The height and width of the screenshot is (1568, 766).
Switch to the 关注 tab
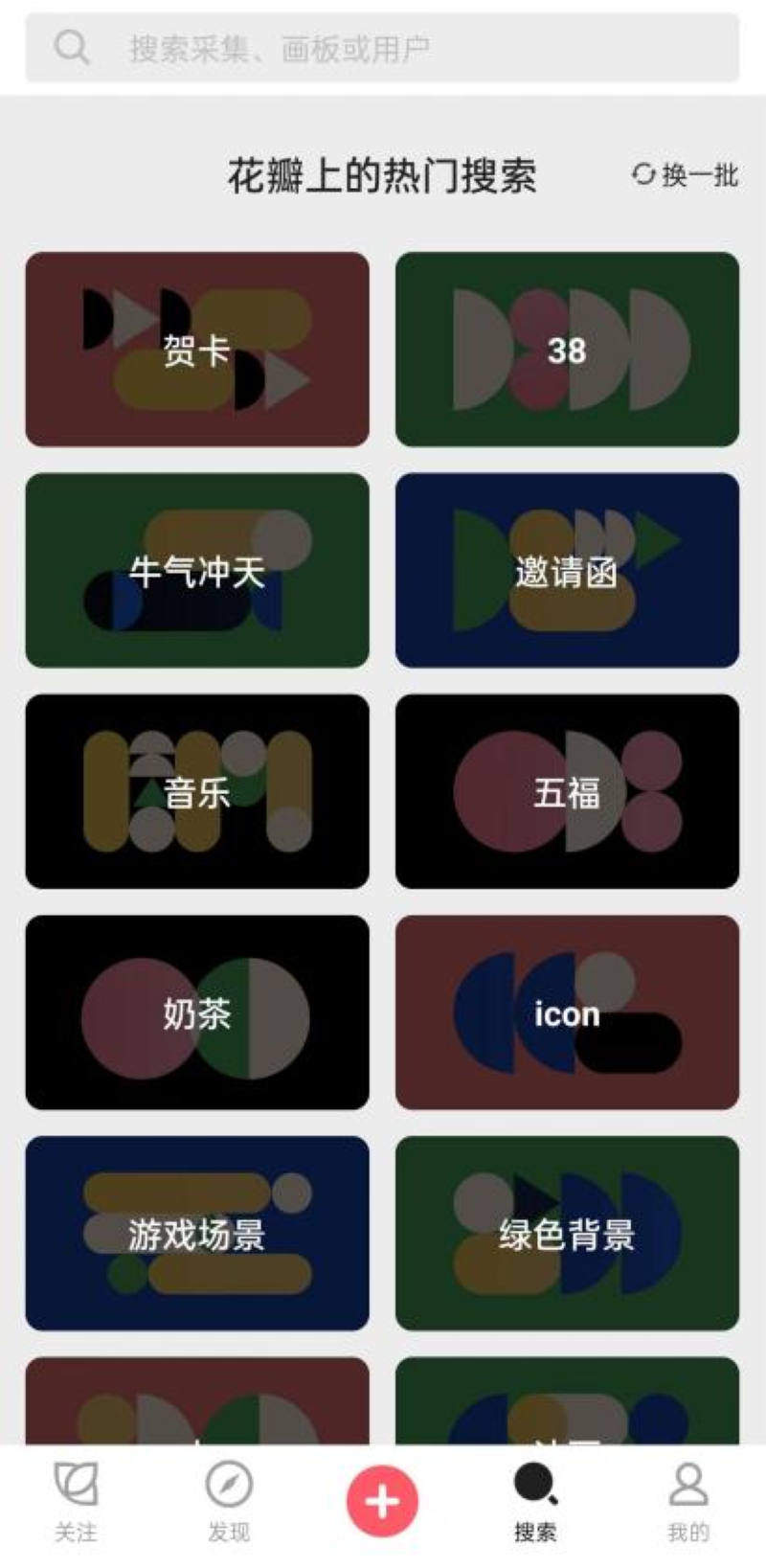pyautogui.click(x=76, y=1502)
